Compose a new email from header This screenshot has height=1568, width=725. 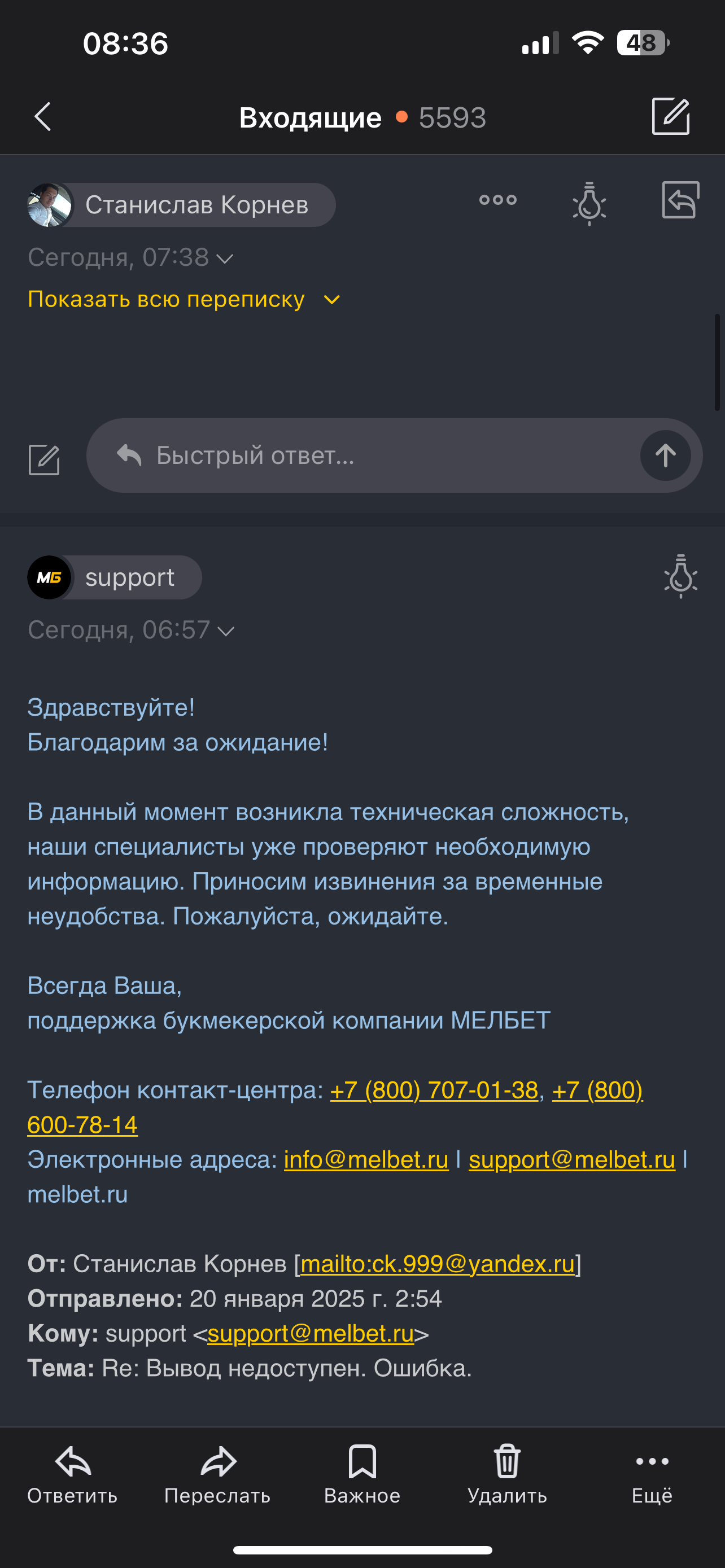[x=670, y=116]
